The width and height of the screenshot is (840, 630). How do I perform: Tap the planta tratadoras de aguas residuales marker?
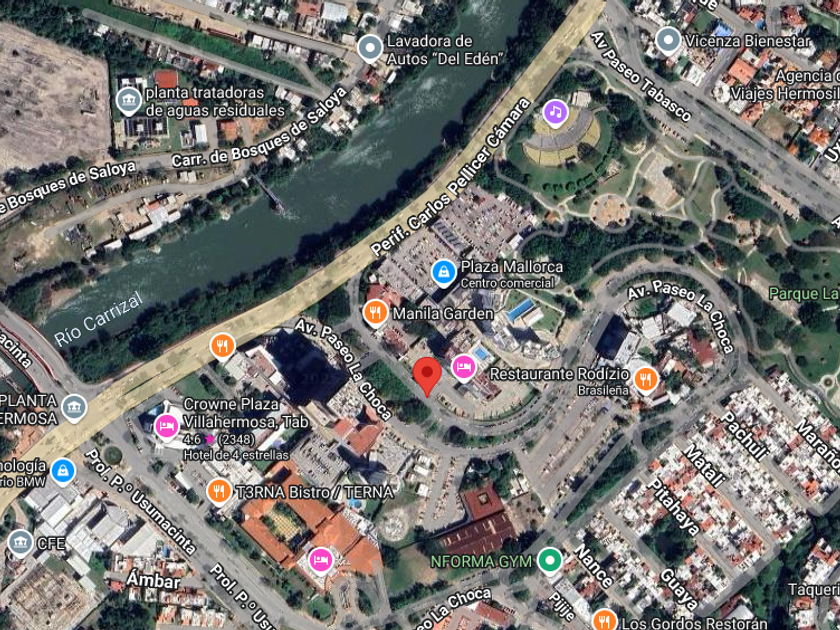127,100
